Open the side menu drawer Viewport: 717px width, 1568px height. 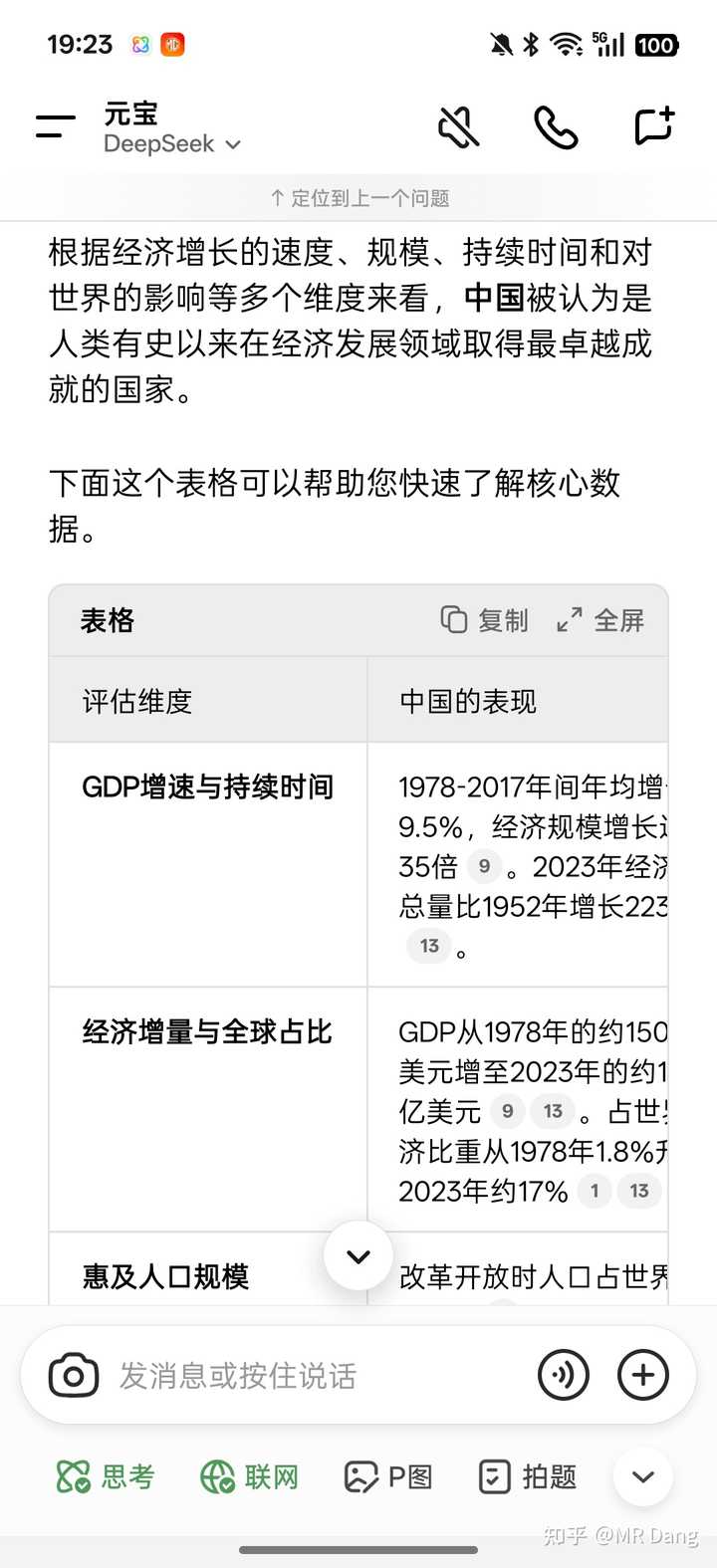tap(56, 126)
